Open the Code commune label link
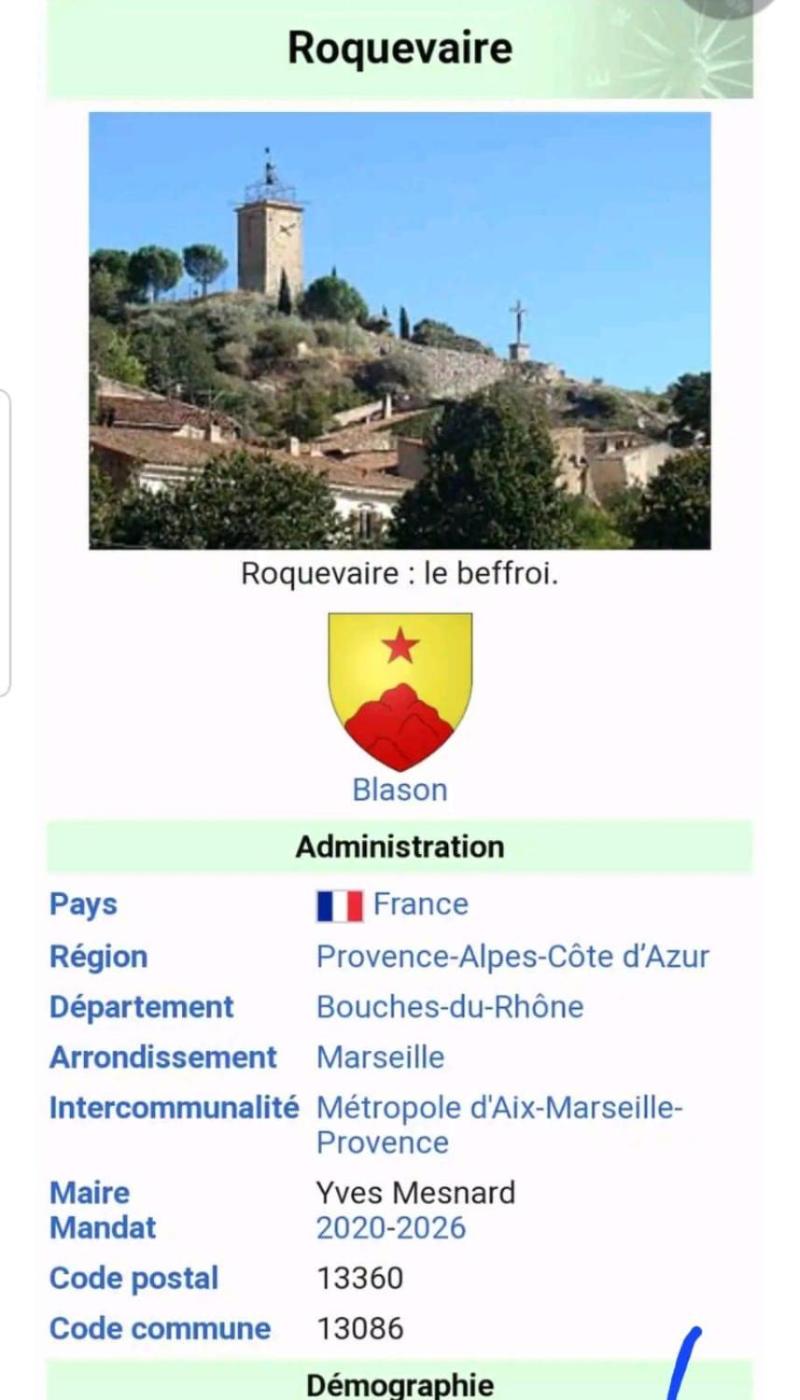Screen dimensions: 800x1400 point(160,1328)
